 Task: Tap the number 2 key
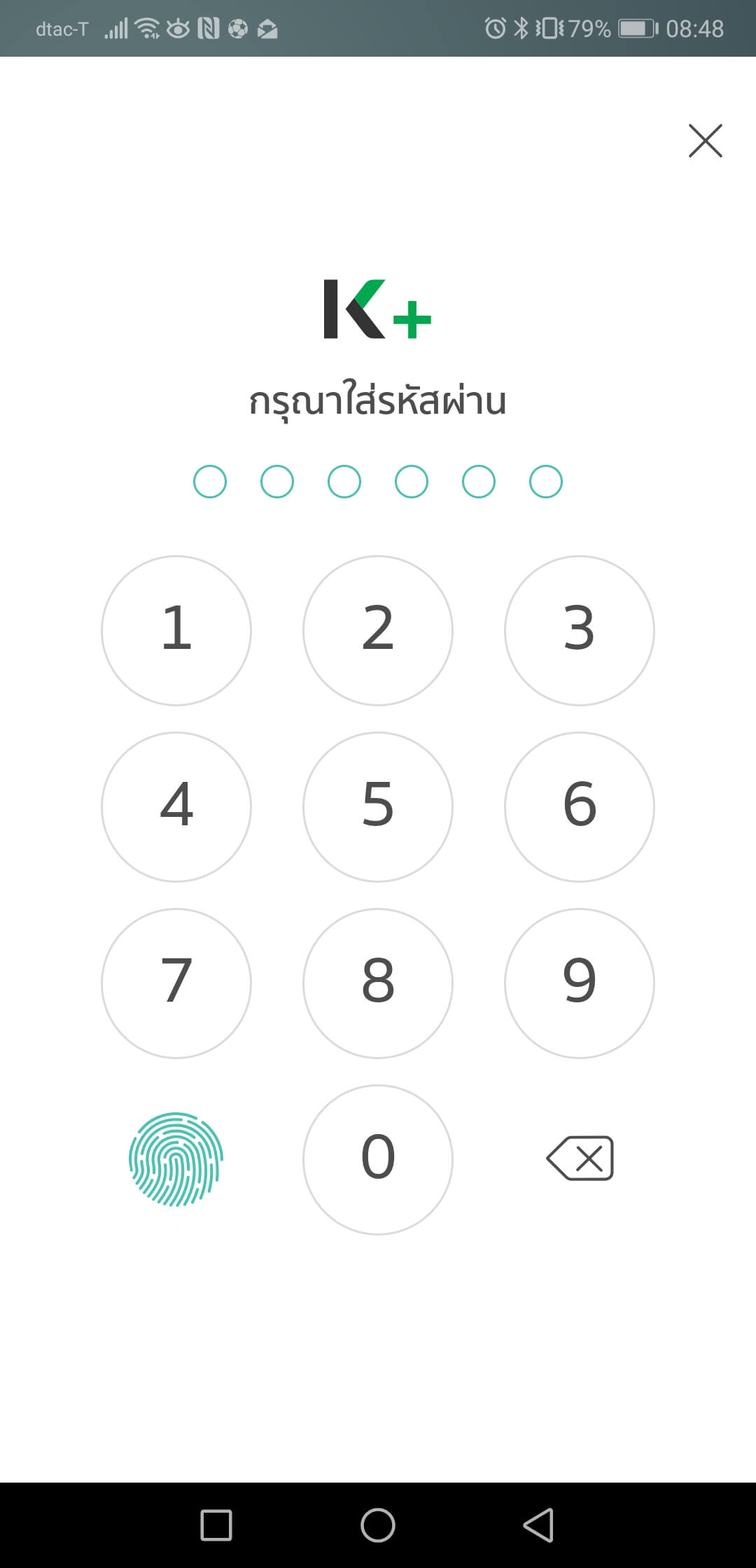tap(378, 630)
